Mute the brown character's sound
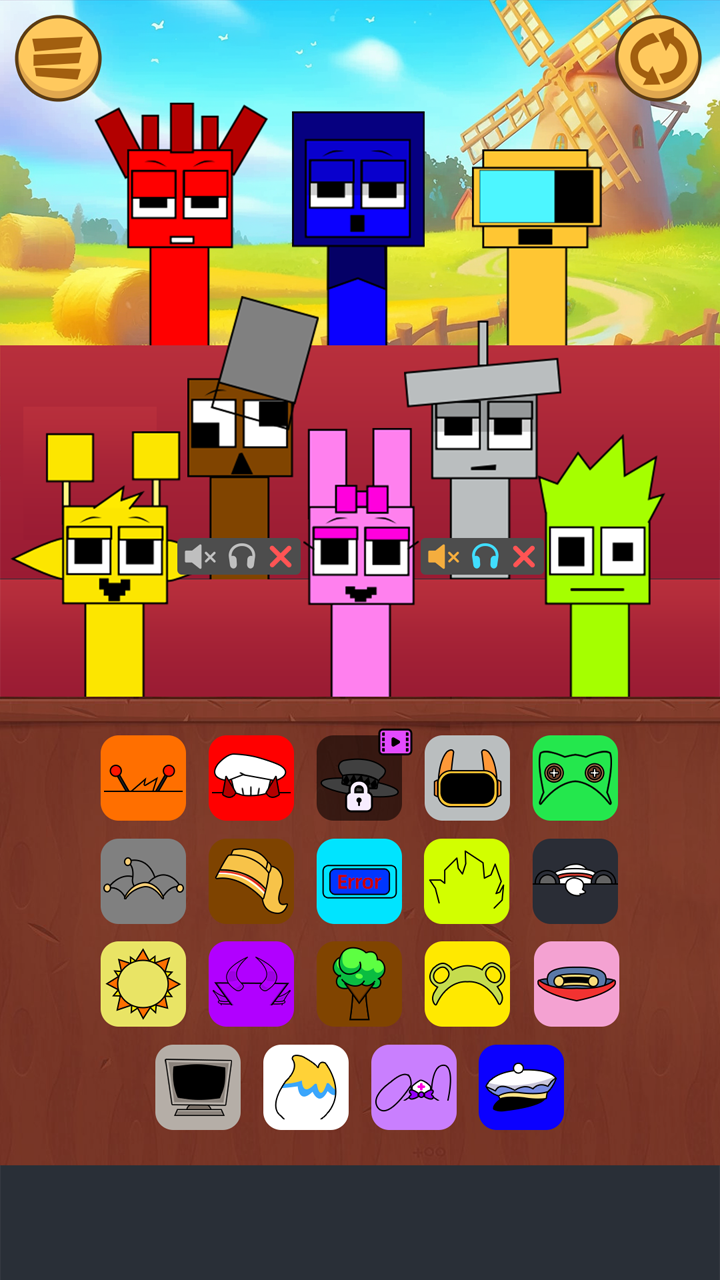 pos(200,557)
